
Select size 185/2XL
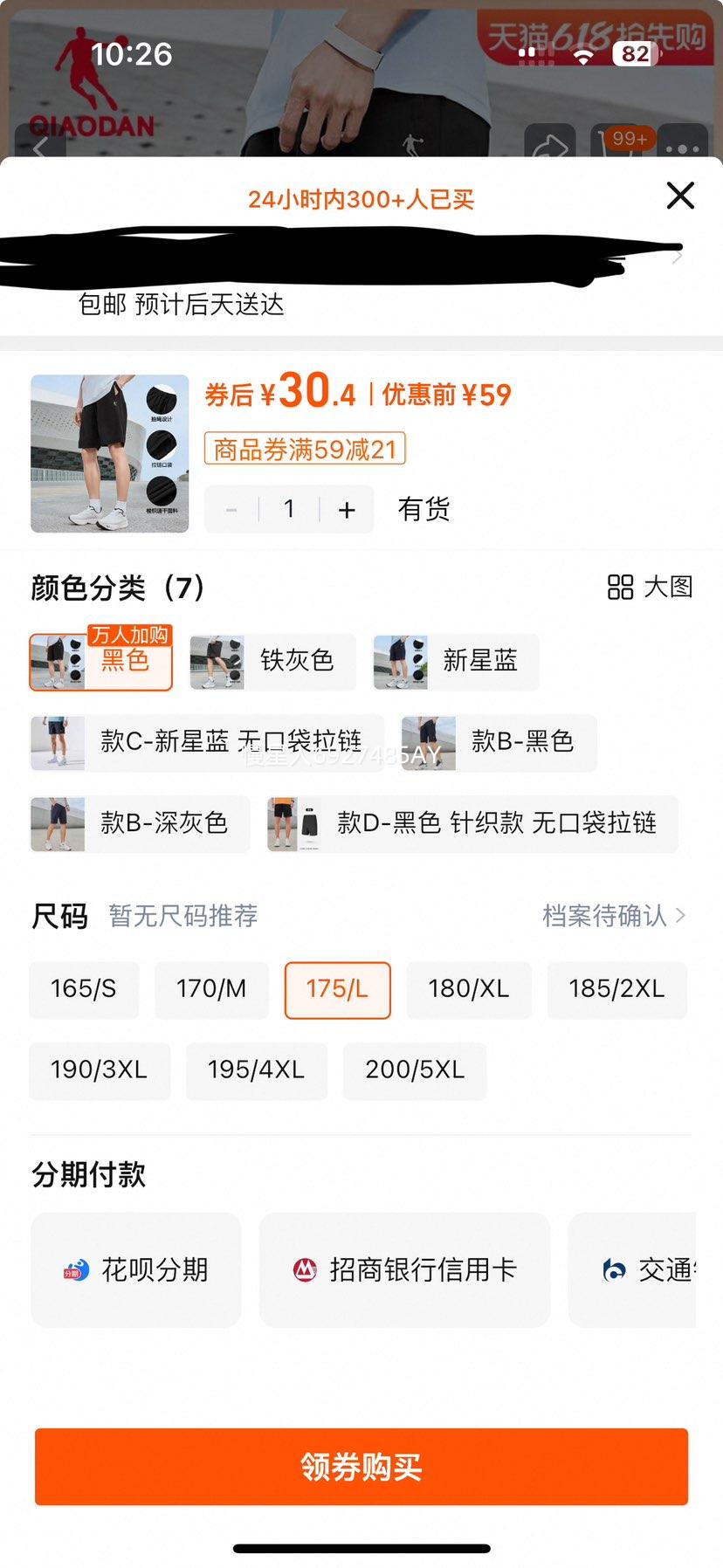(x=616, y=989)
